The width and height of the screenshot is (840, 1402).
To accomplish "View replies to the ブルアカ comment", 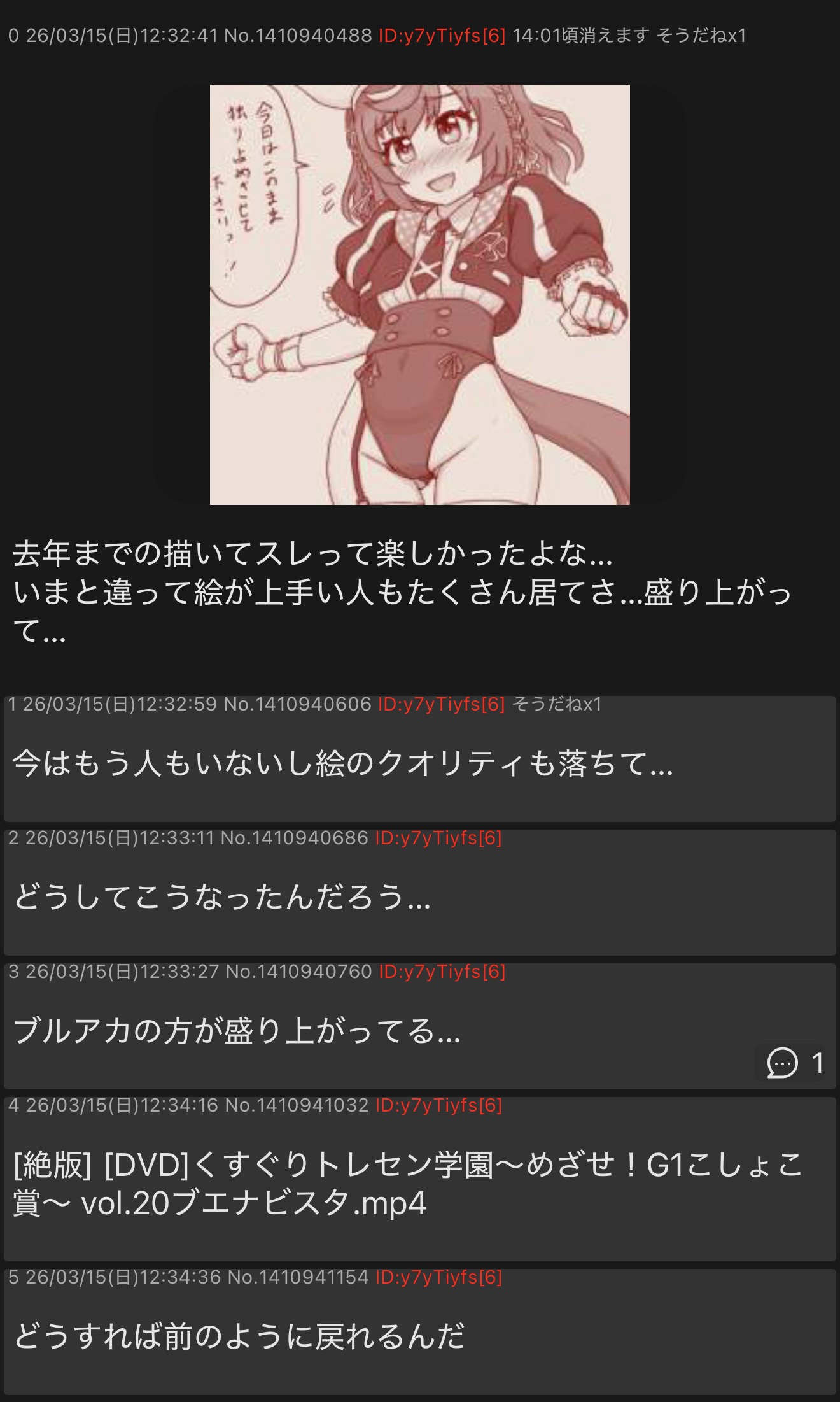I will (795, 1063).
